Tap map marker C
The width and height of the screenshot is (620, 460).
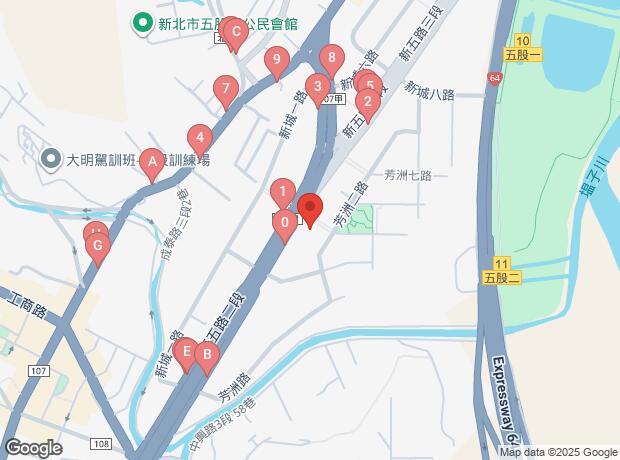(236, 31)
